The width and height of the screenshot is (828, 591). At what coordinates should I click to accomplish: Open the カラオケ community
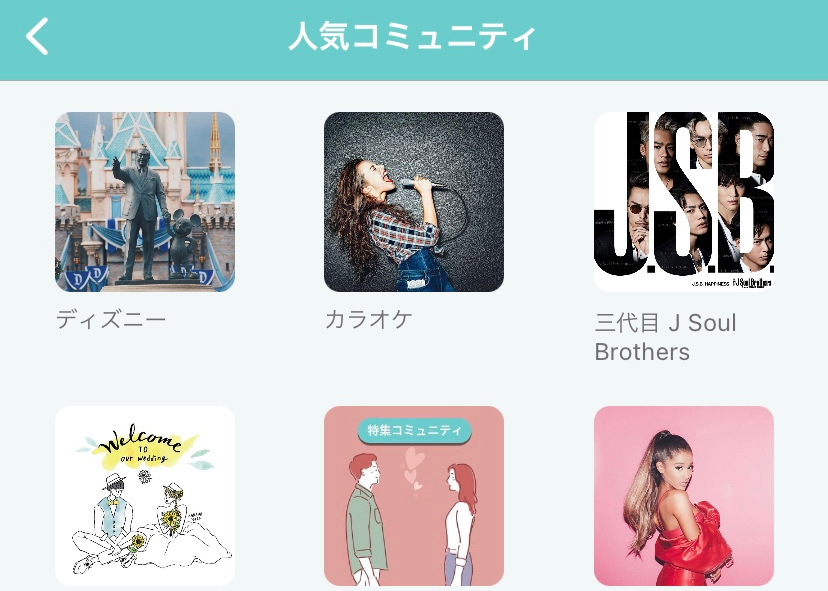[414, 202]
